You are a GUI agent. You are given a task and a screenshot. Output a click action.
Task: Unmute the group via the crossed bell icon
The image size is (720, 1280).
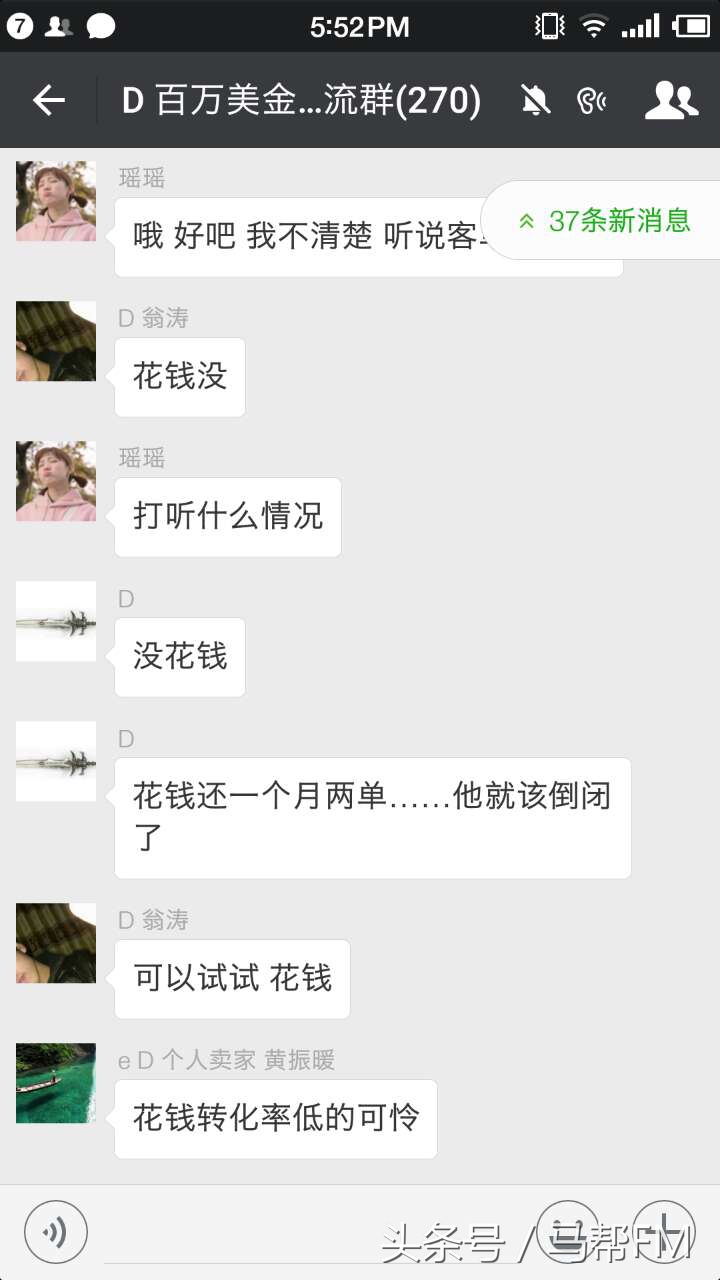[x=536, y=100]
